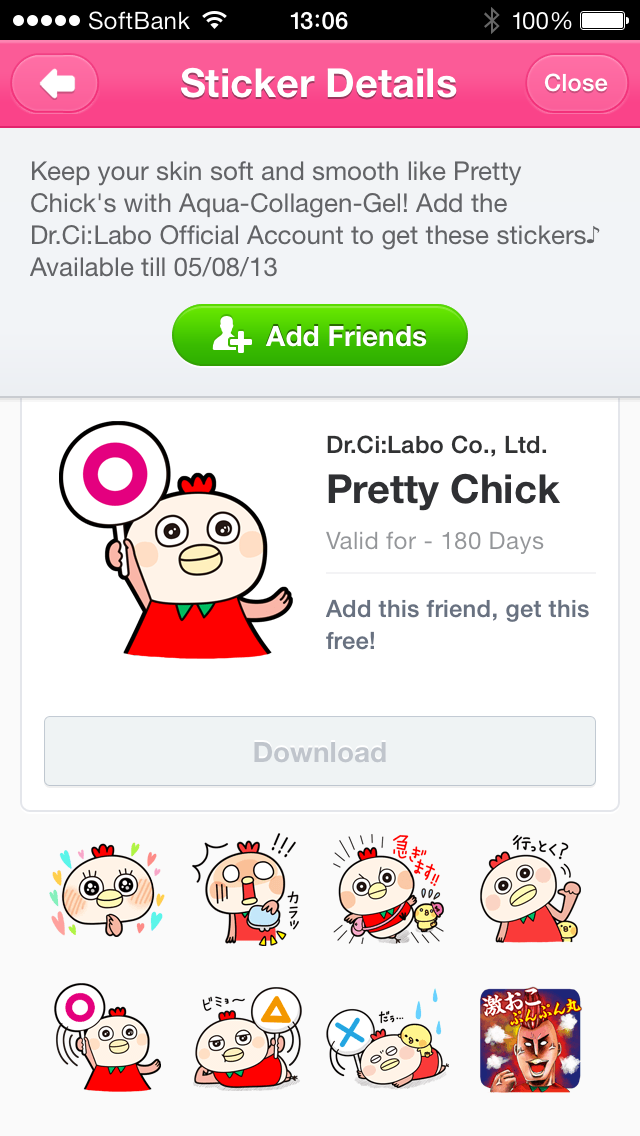Close the Sticker Details screen
The width and height of the screenshot is (640, 1136).
575,84
